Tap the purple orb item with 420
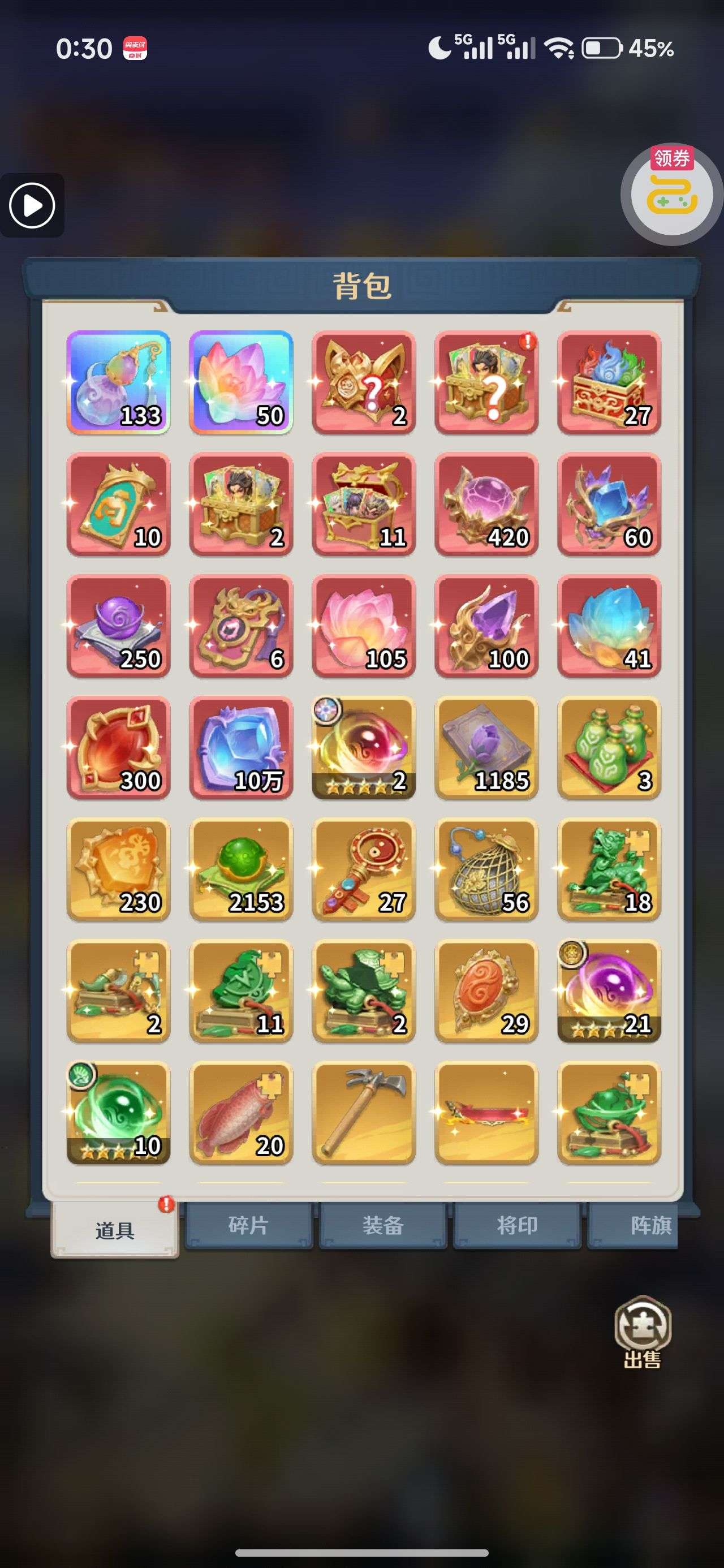Viewport: 724px width, 1568px height. pos(486,504)
